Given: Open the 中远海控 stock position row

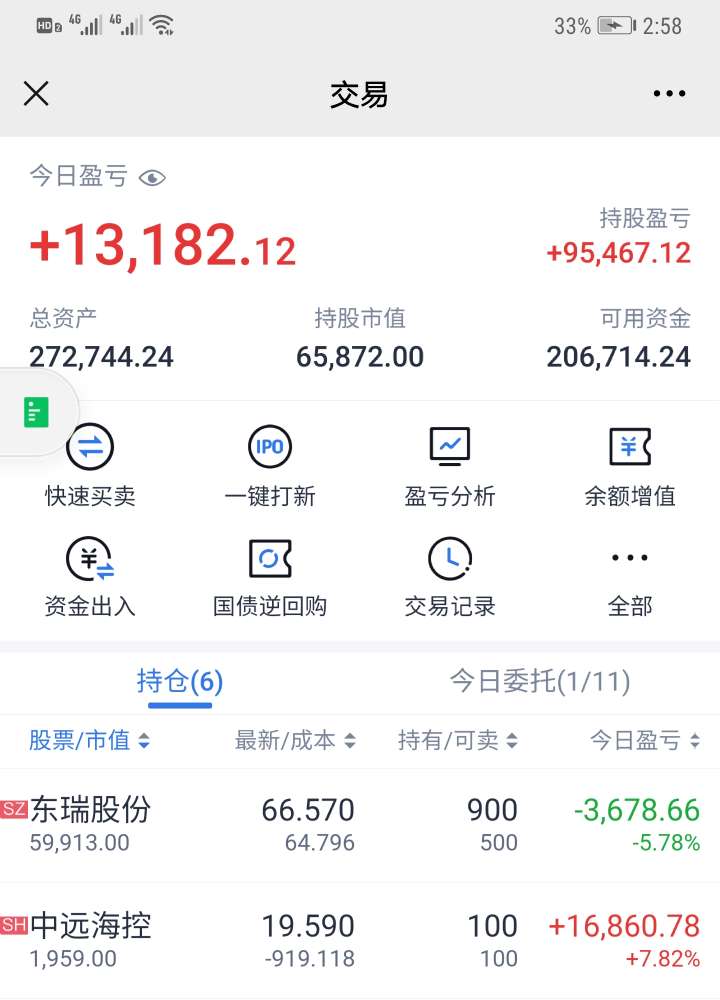Looking at the screenshot, I should (x=360, y=935).
